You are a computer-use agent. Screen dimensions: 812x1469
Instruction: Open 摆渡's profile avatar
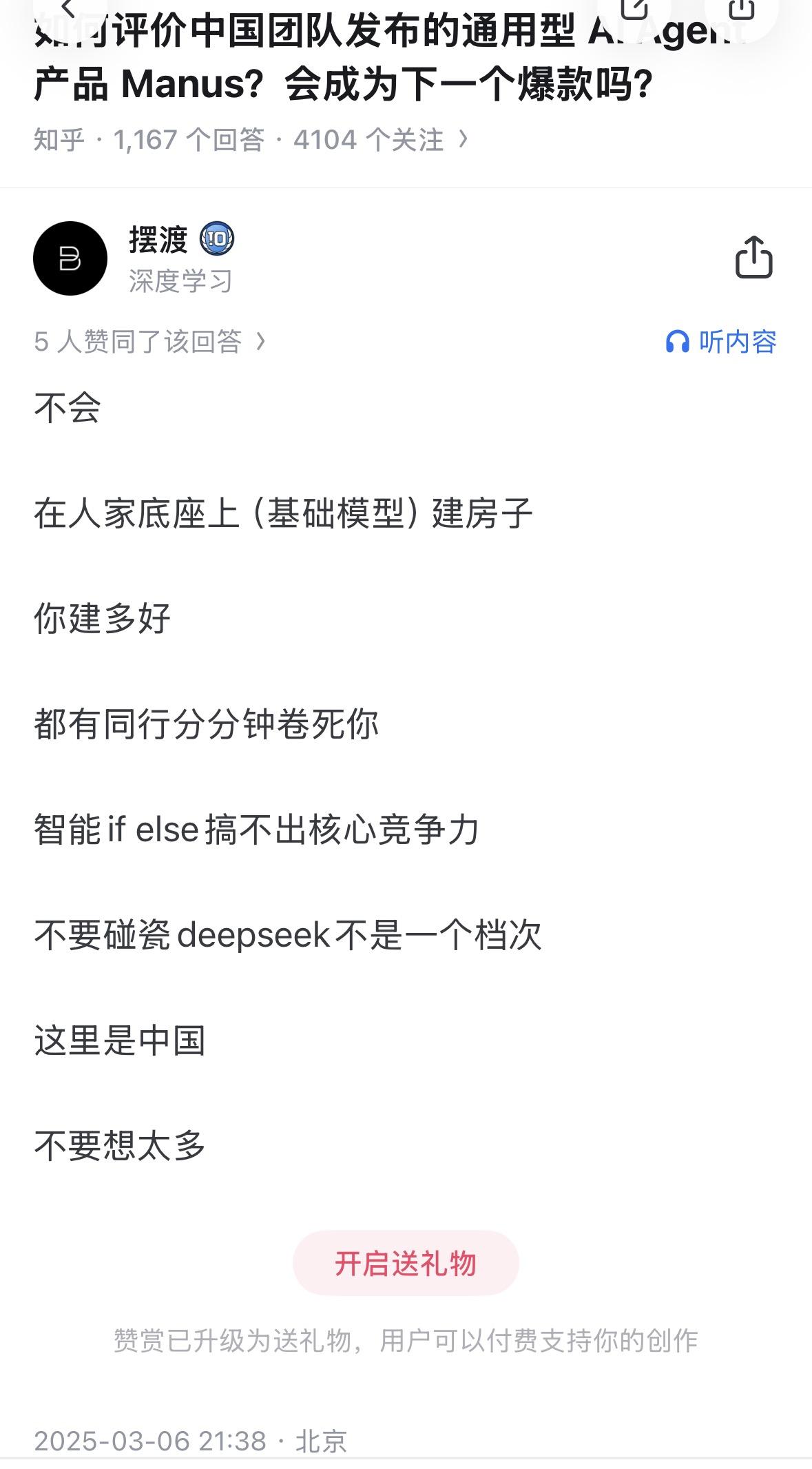(x=70, y=258)
